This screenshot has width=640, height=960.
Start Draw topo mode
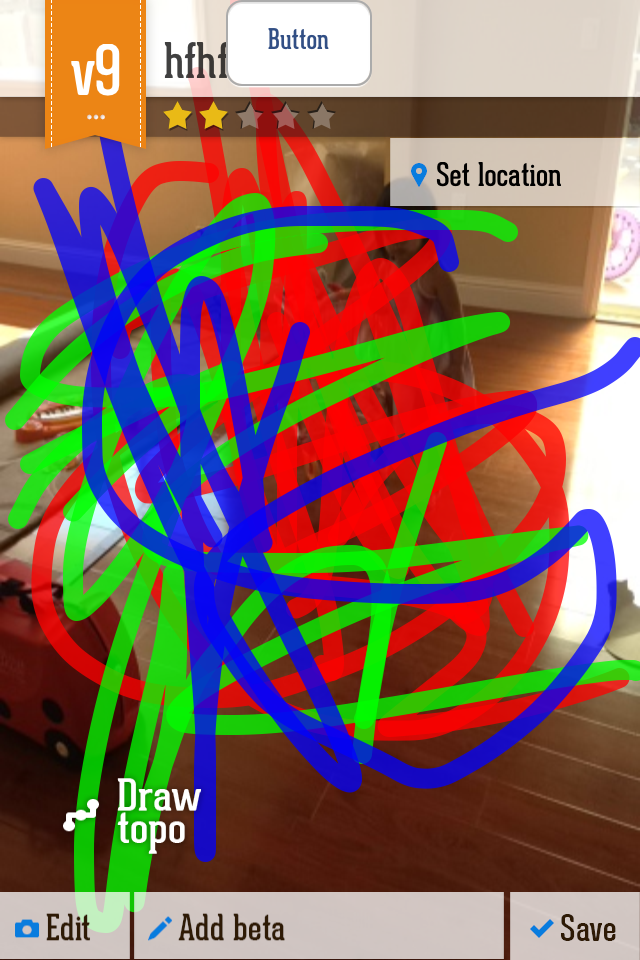point(134,813)
